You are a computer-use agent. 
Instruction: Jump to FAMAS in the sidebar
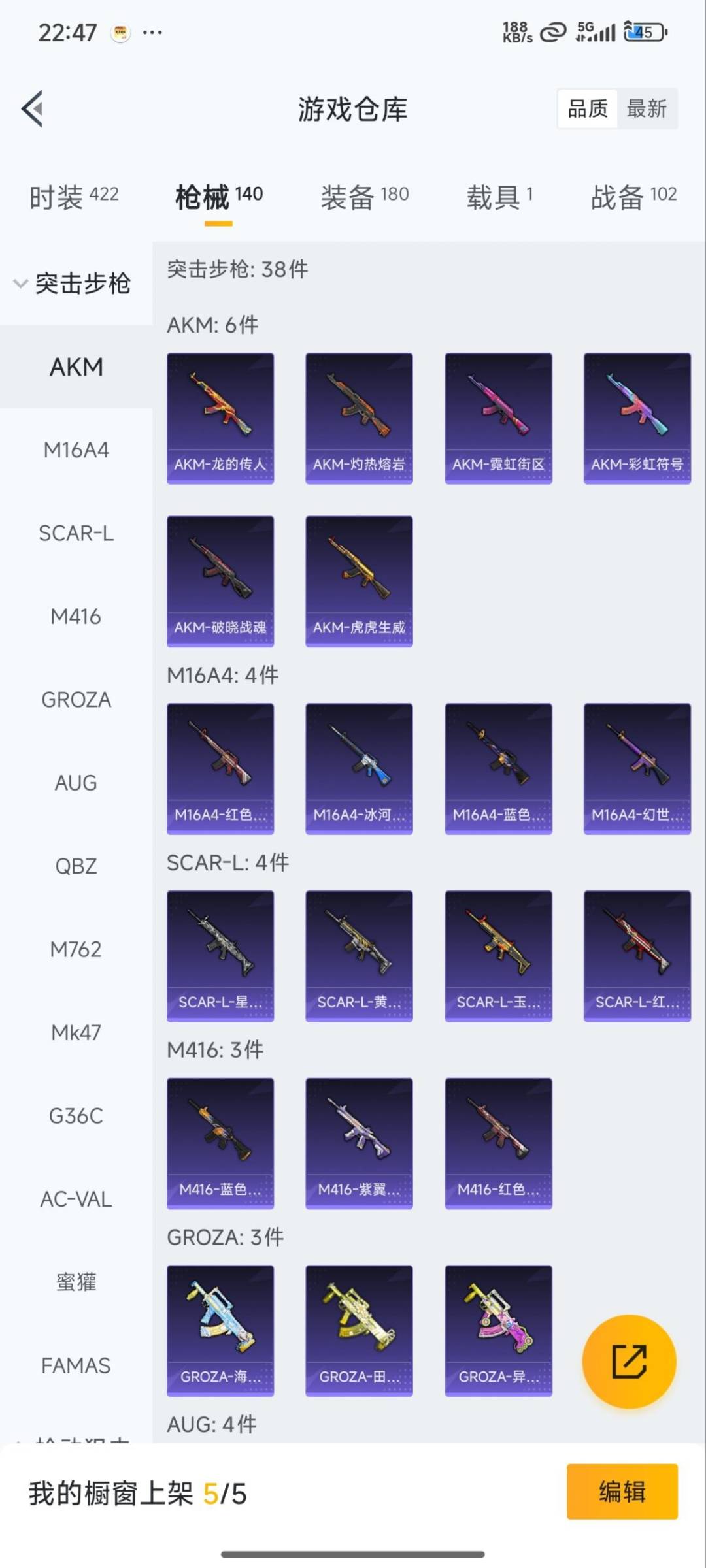(76, 1365)
